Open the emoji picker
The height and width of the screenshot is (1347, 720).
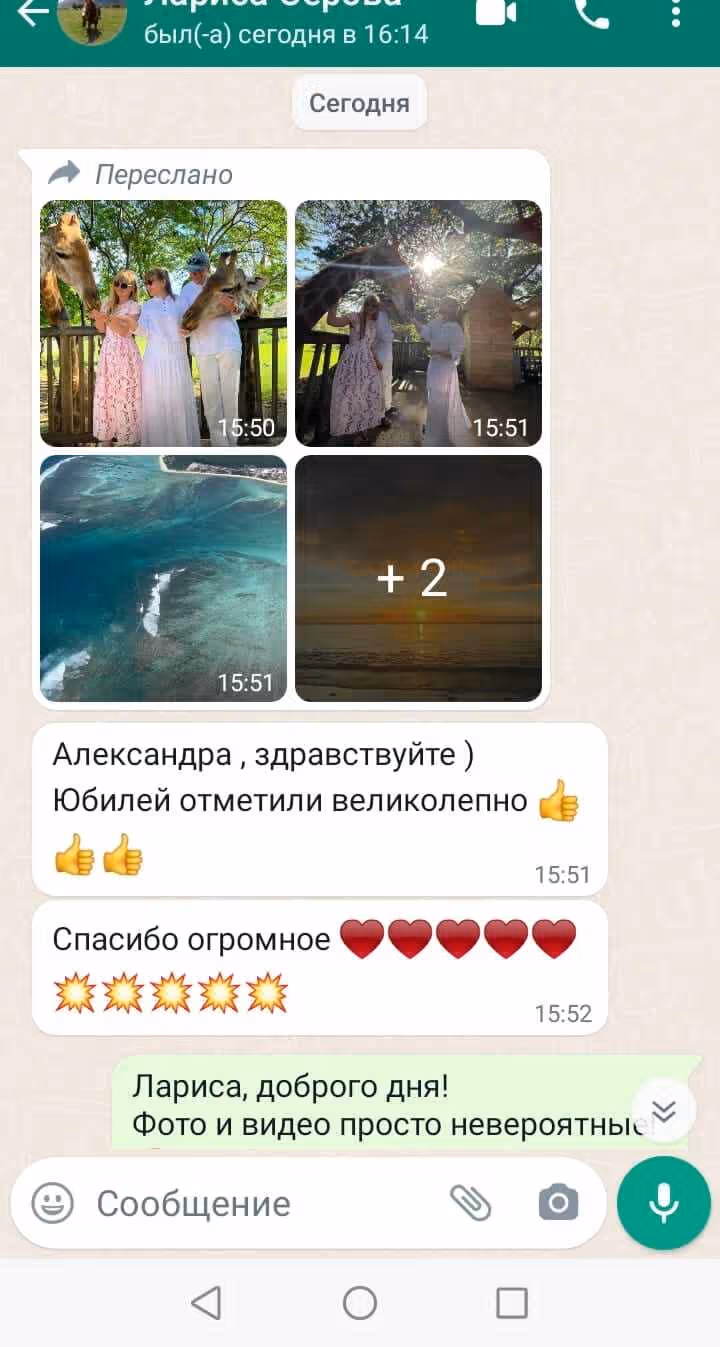coord(52,1203)
